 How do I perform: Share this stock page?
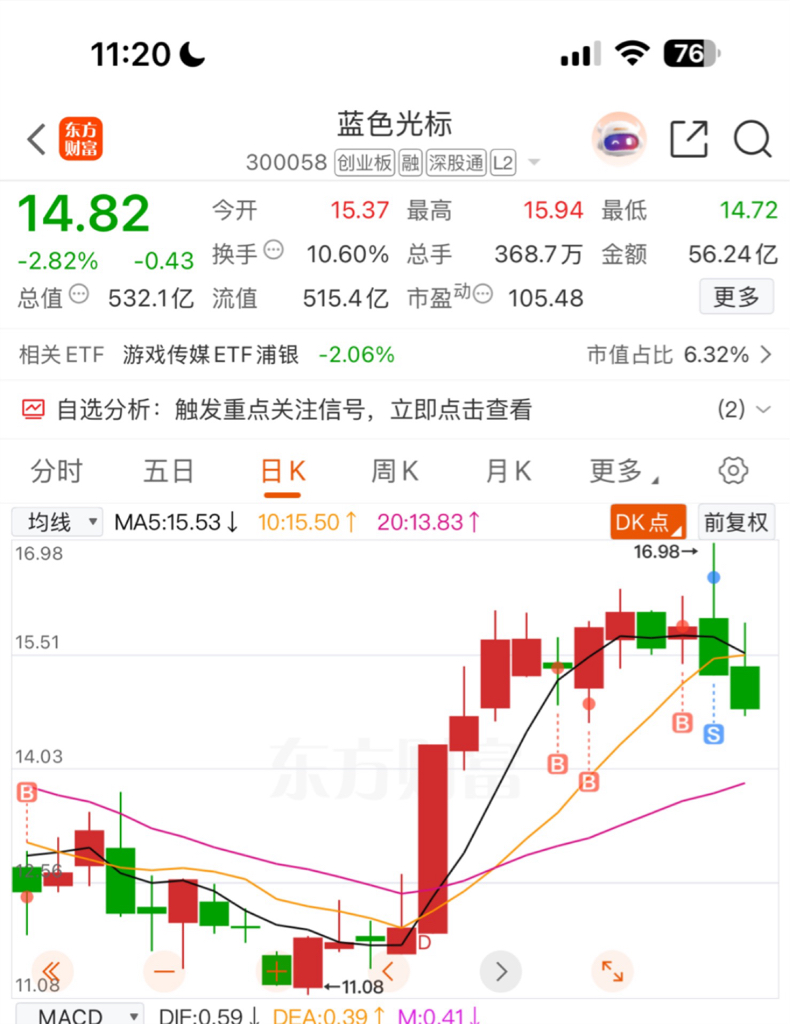tap(689, 139)
